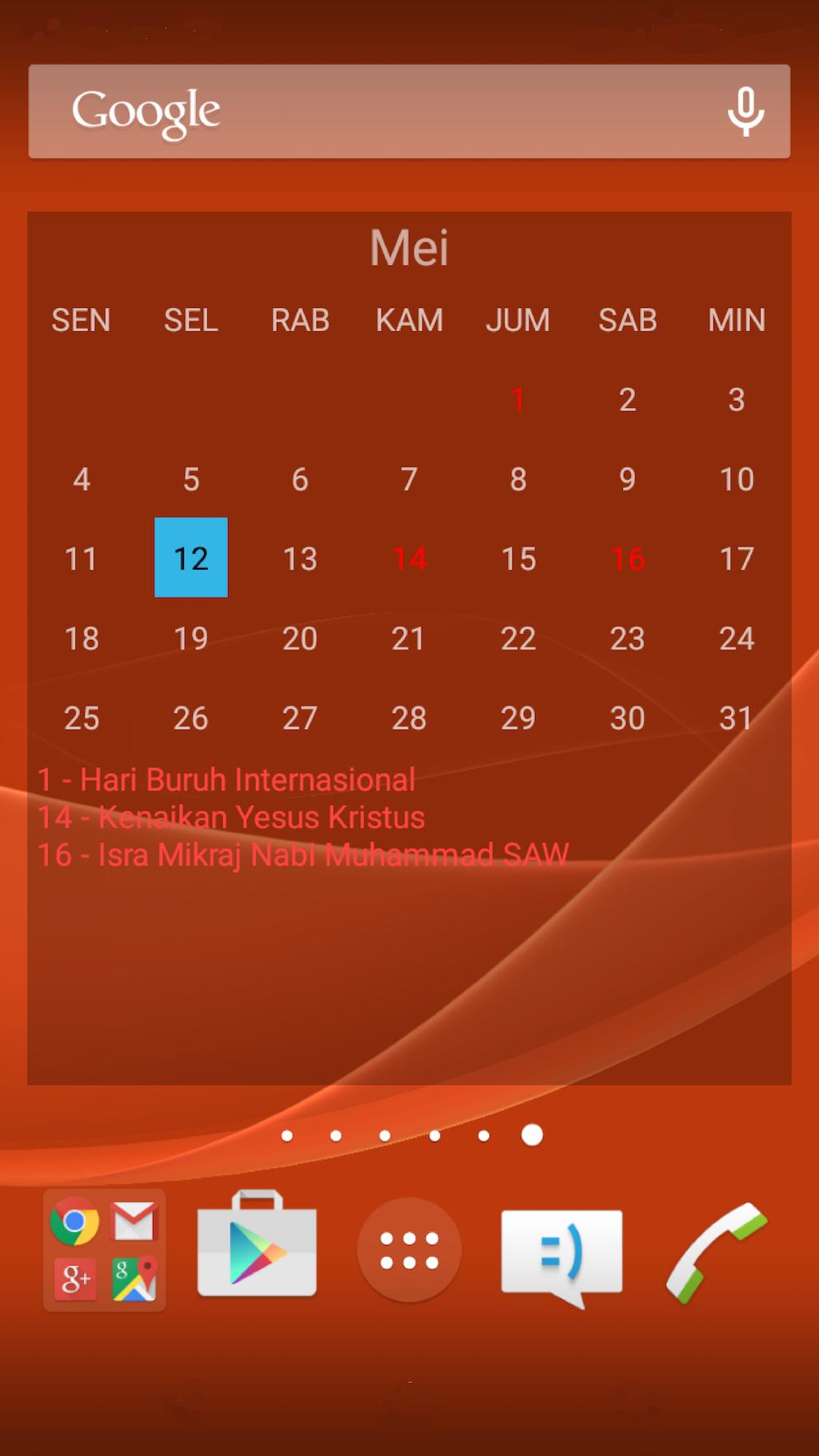
Task: Start voice search with the microphone
Action: (745, 111)
